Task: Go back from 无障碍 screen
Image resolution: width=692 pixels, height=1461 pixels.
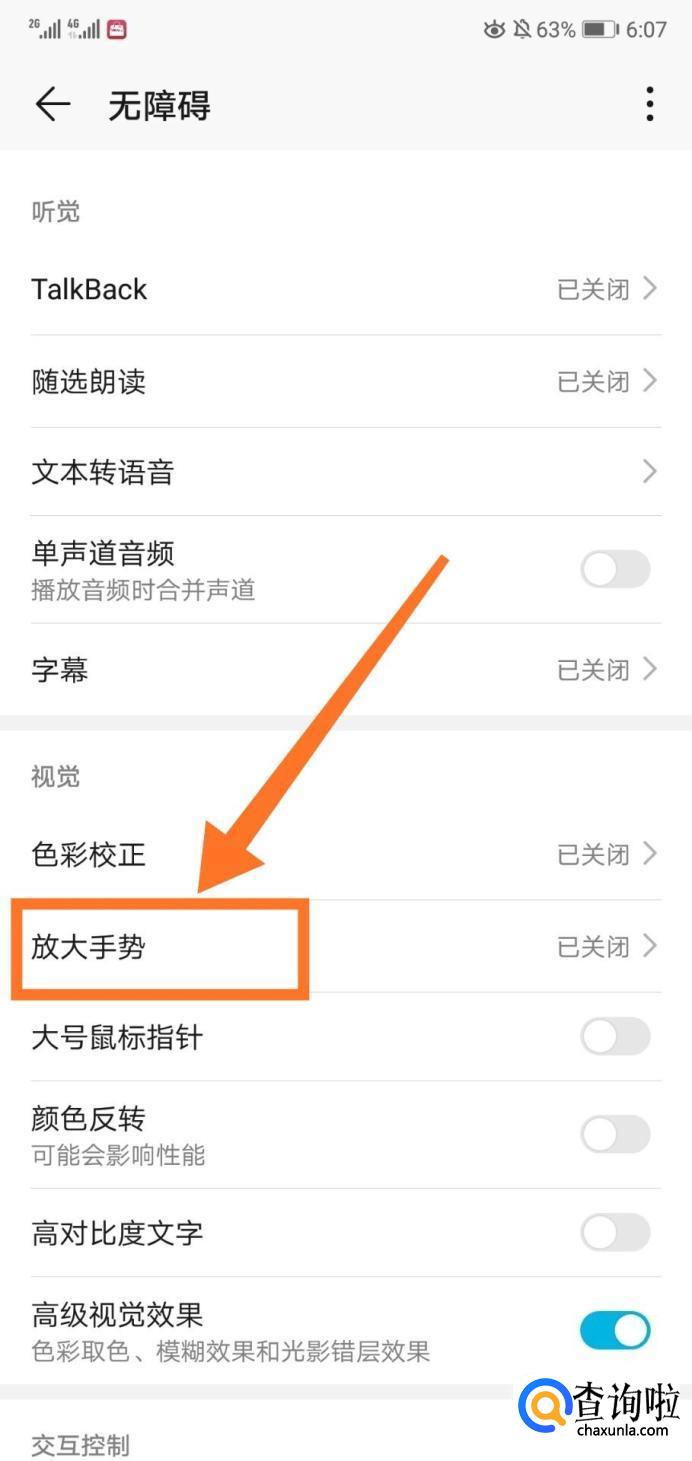Action: pyautogui.click(x=52, y=104)
